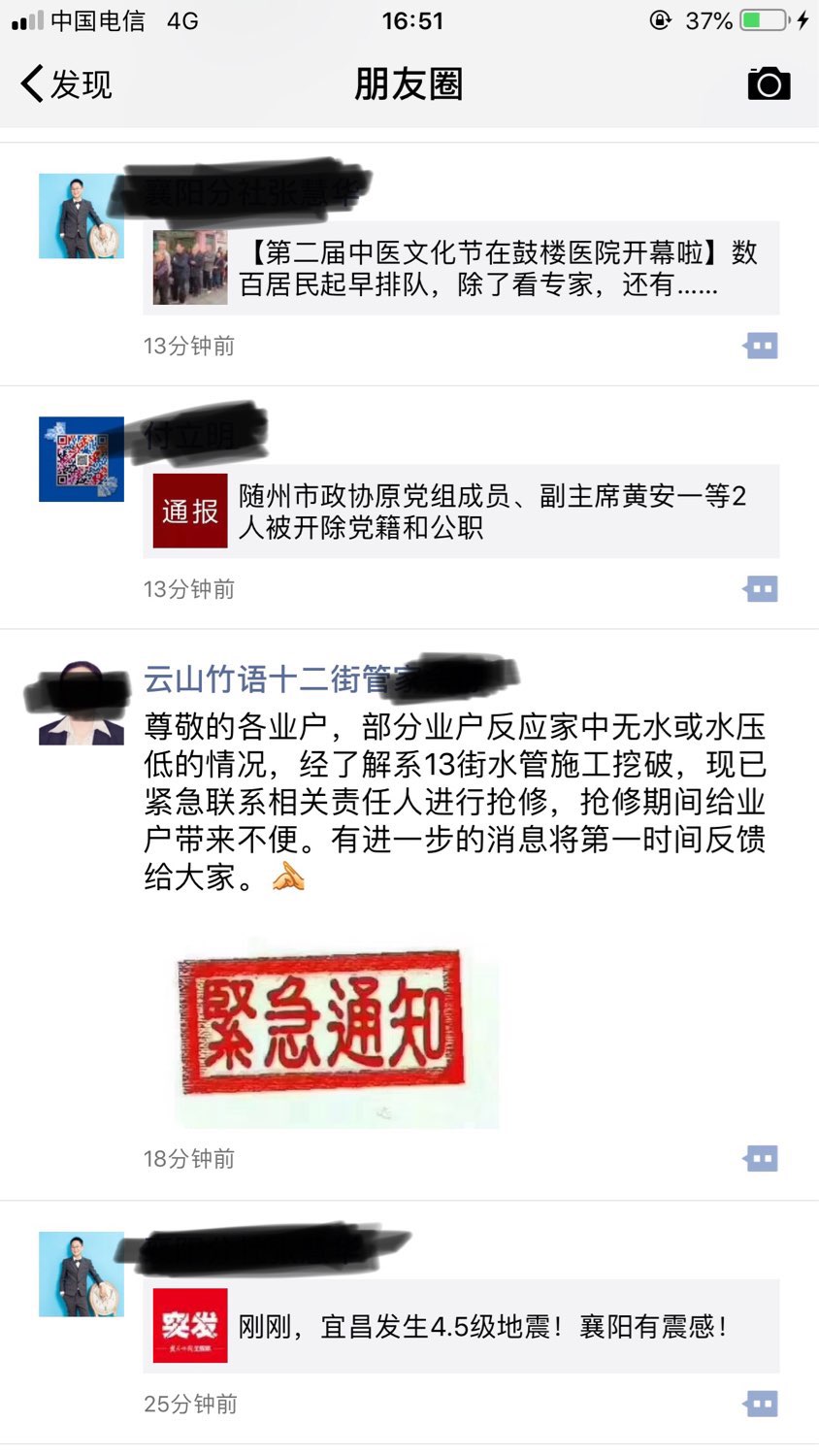Tap the QR-code avatar on the 通报 post
This screenshot has height=1456, width=819.
click(82, 459)
